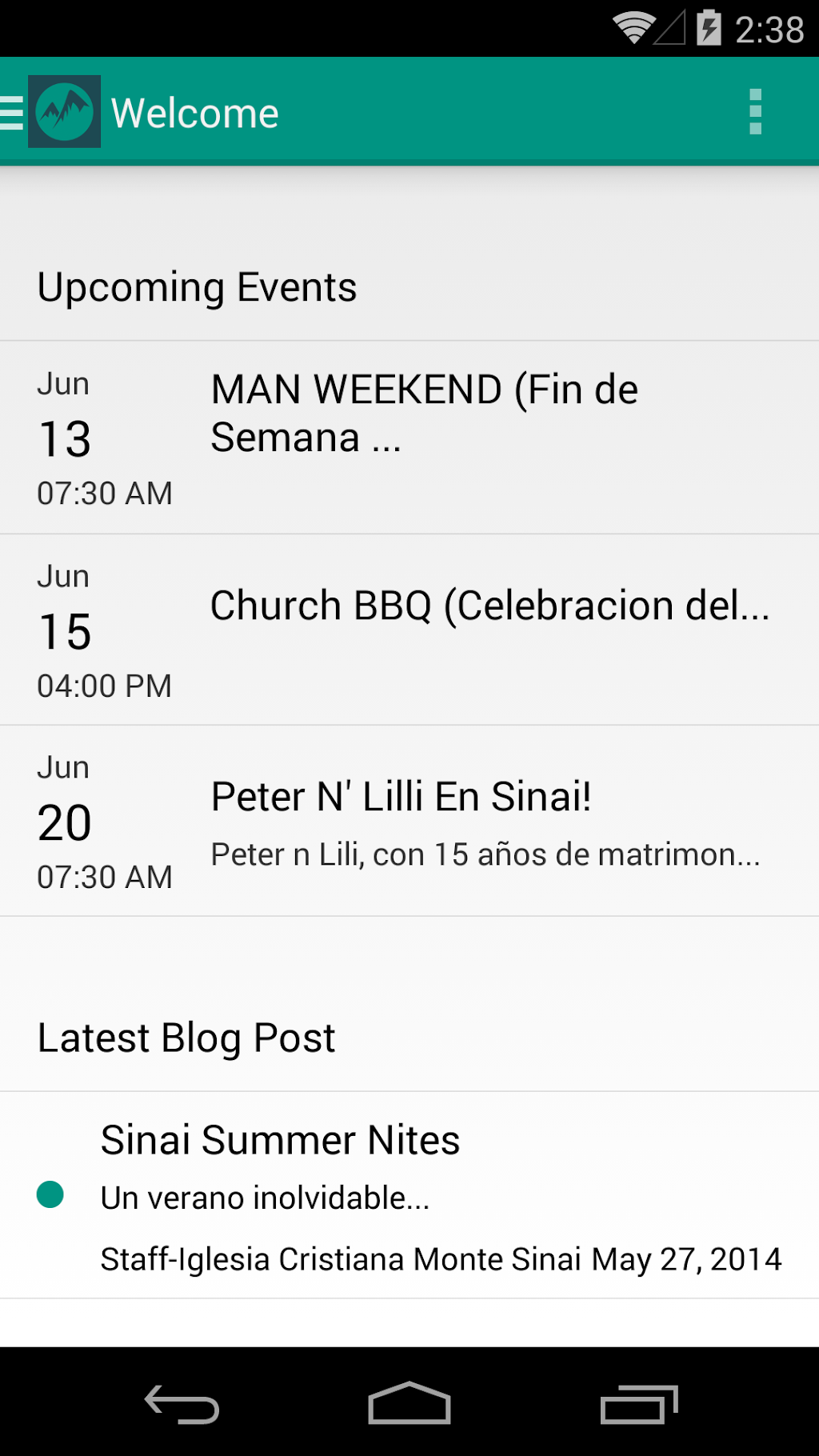This screenshot has width=819, height=1456.
Task: View Church BBQ event details
Action: 488,629
